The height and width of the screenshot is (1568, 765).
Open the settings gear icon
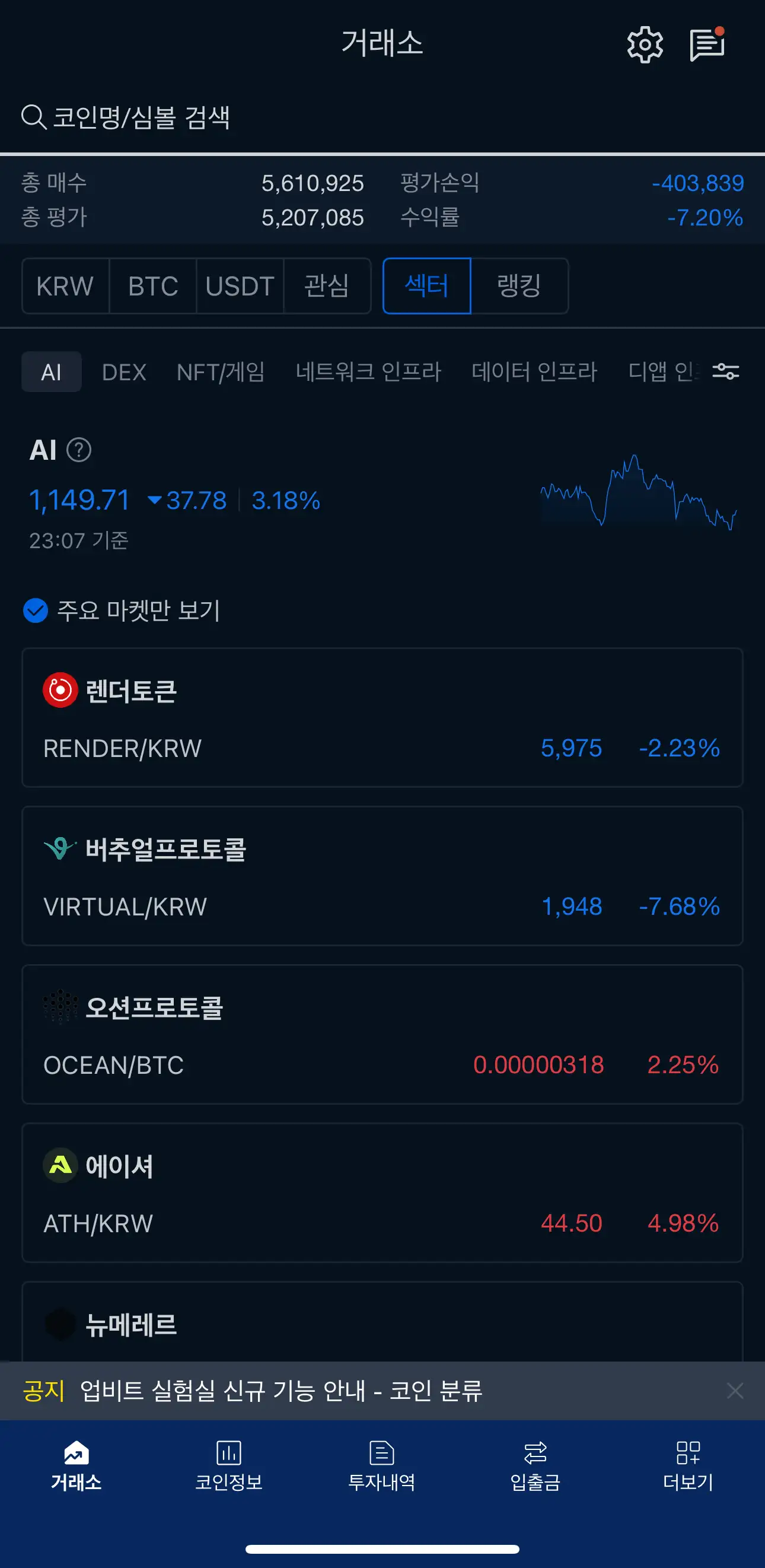(646, 43)
